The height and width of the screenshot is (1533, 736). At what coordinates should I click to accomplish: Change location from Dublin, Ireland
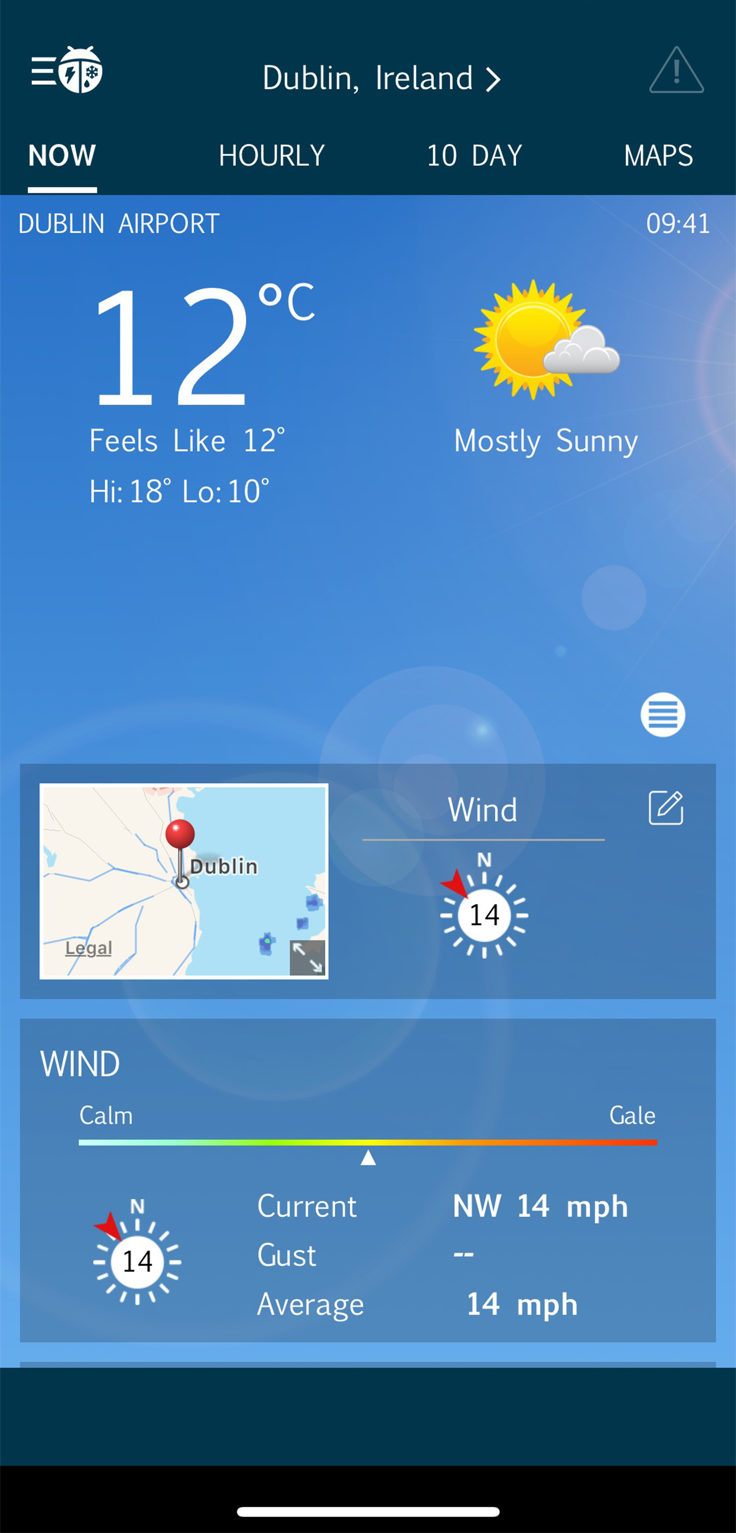381,78
